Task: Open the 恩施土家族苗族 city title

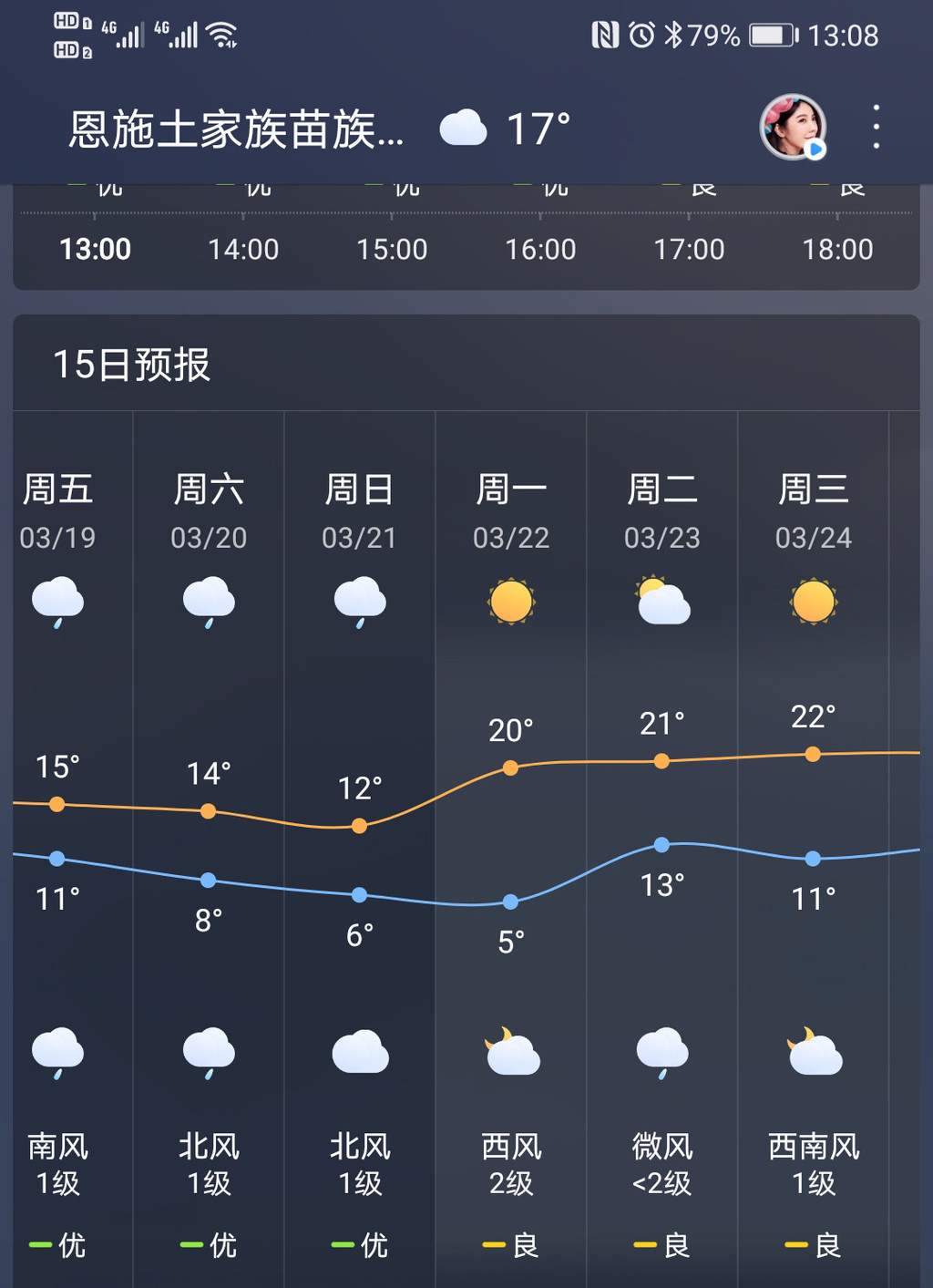Action: [237, 129]
